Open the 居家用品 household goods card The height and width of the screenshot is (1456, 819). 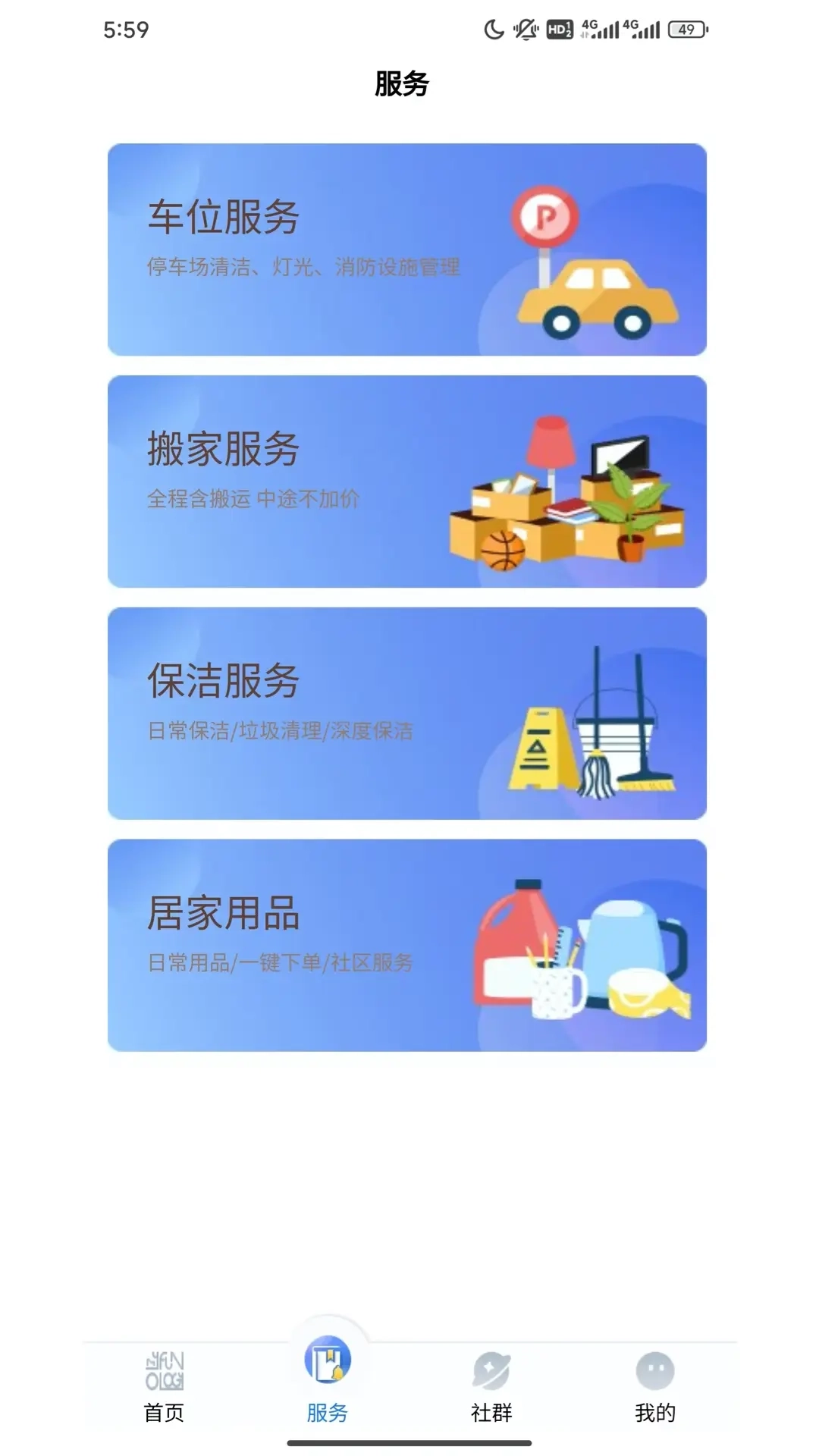point(409,943)
